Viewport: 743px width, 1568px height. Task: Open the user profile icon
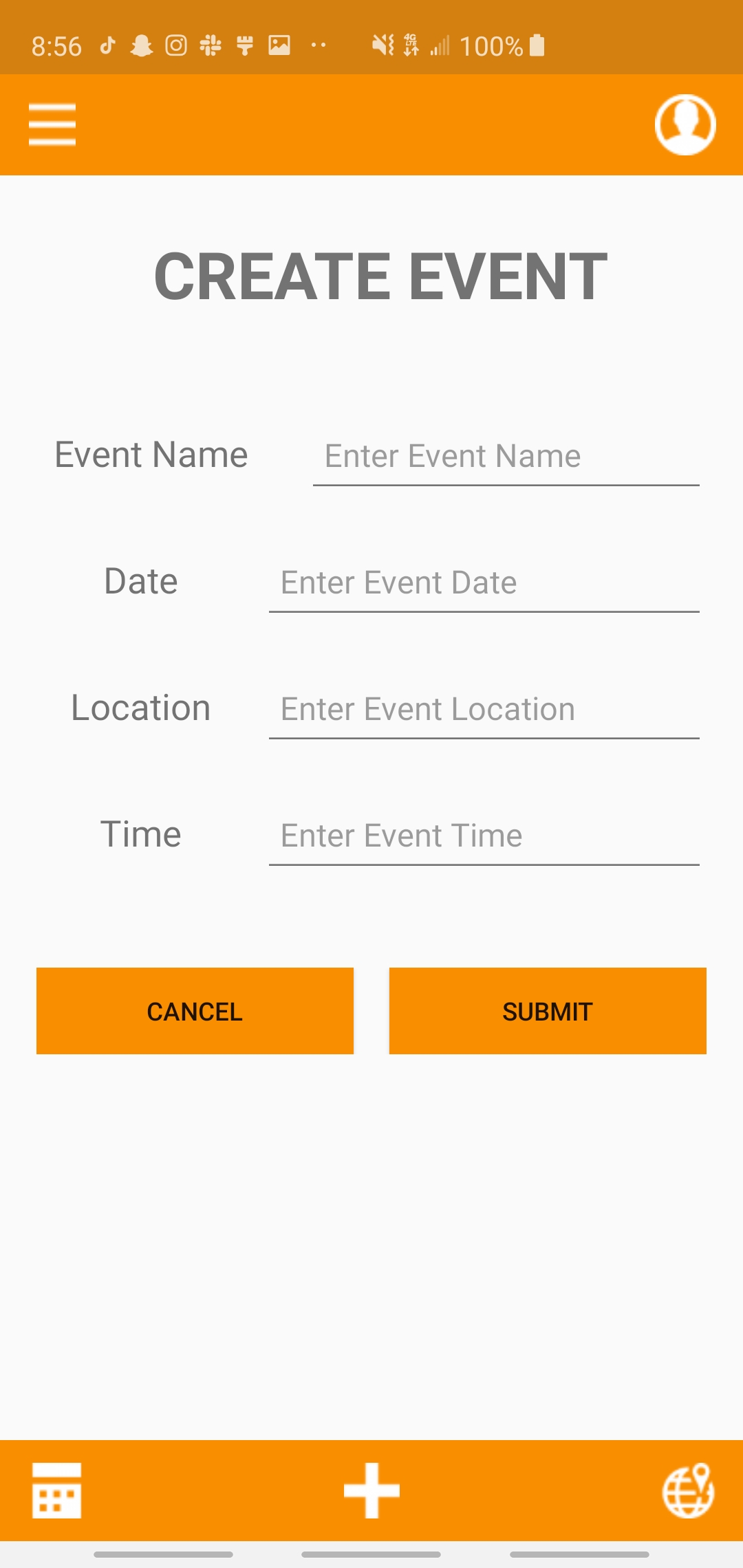point(685,124)
